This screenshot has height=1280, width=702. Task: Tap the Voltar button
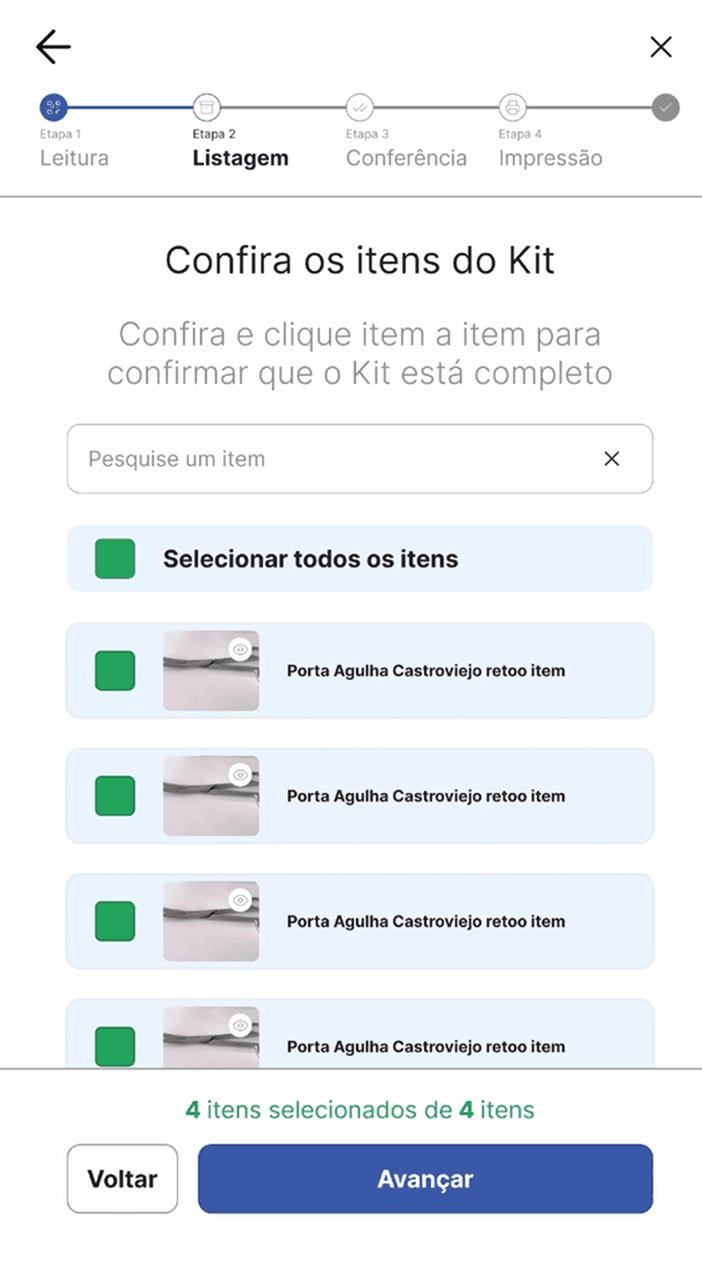point(122,1179)
